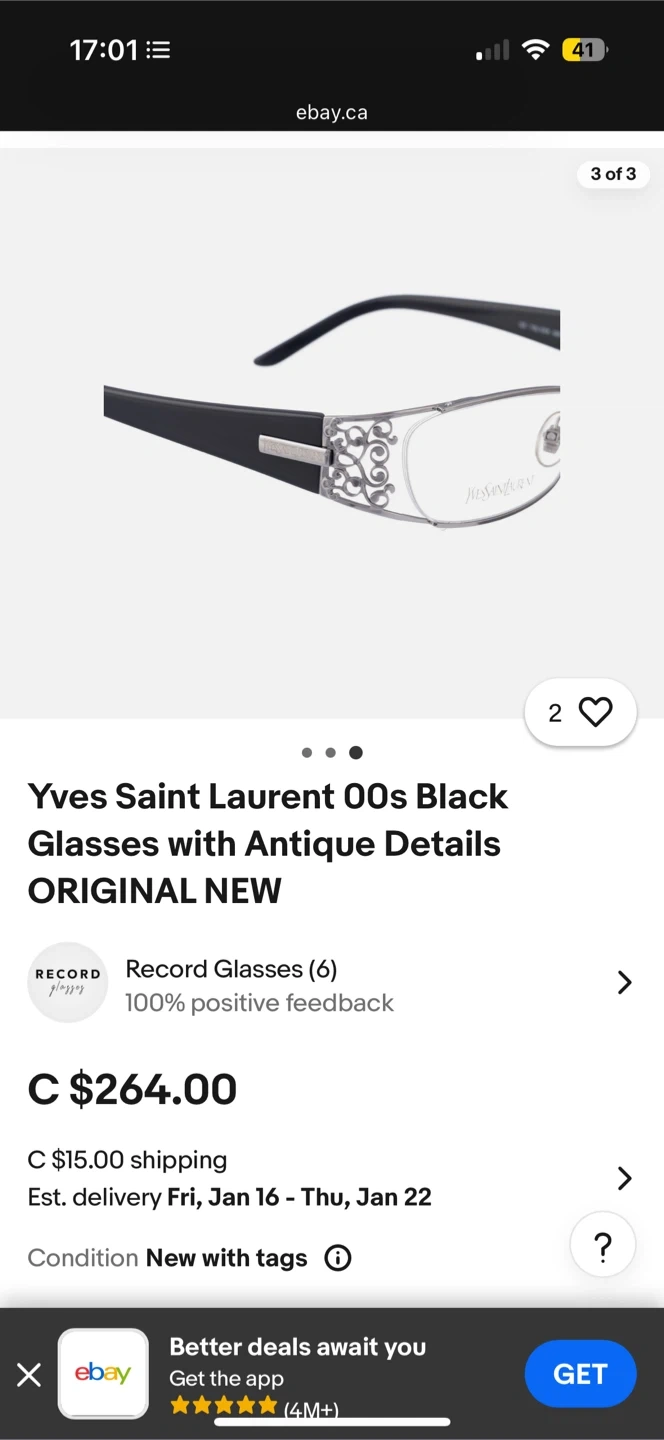
Task: Tap the ebay.ca address bar
Action: tap(331, 113)
